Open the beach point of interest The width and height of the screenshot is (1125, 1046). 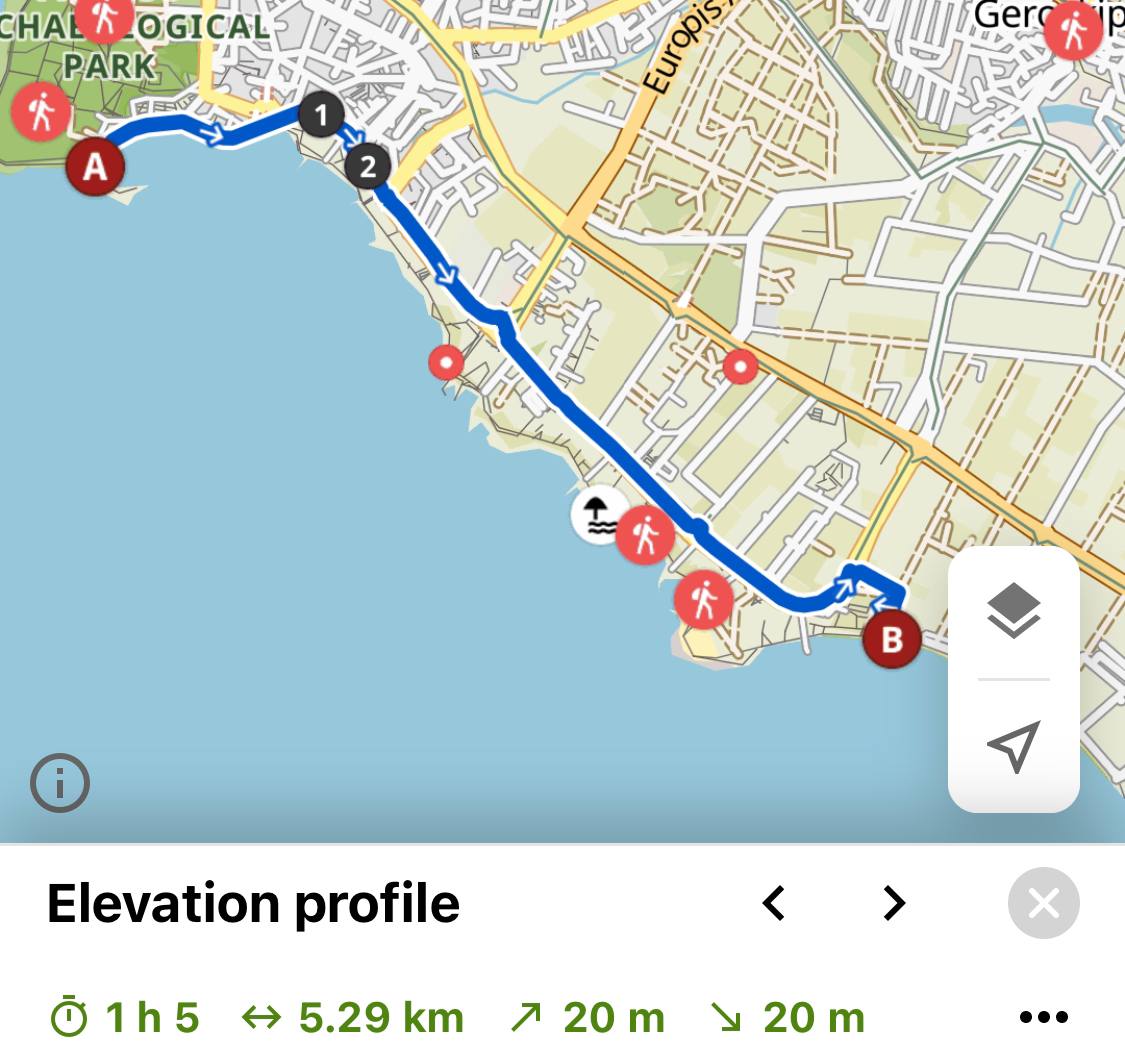(x=598, y=515)
